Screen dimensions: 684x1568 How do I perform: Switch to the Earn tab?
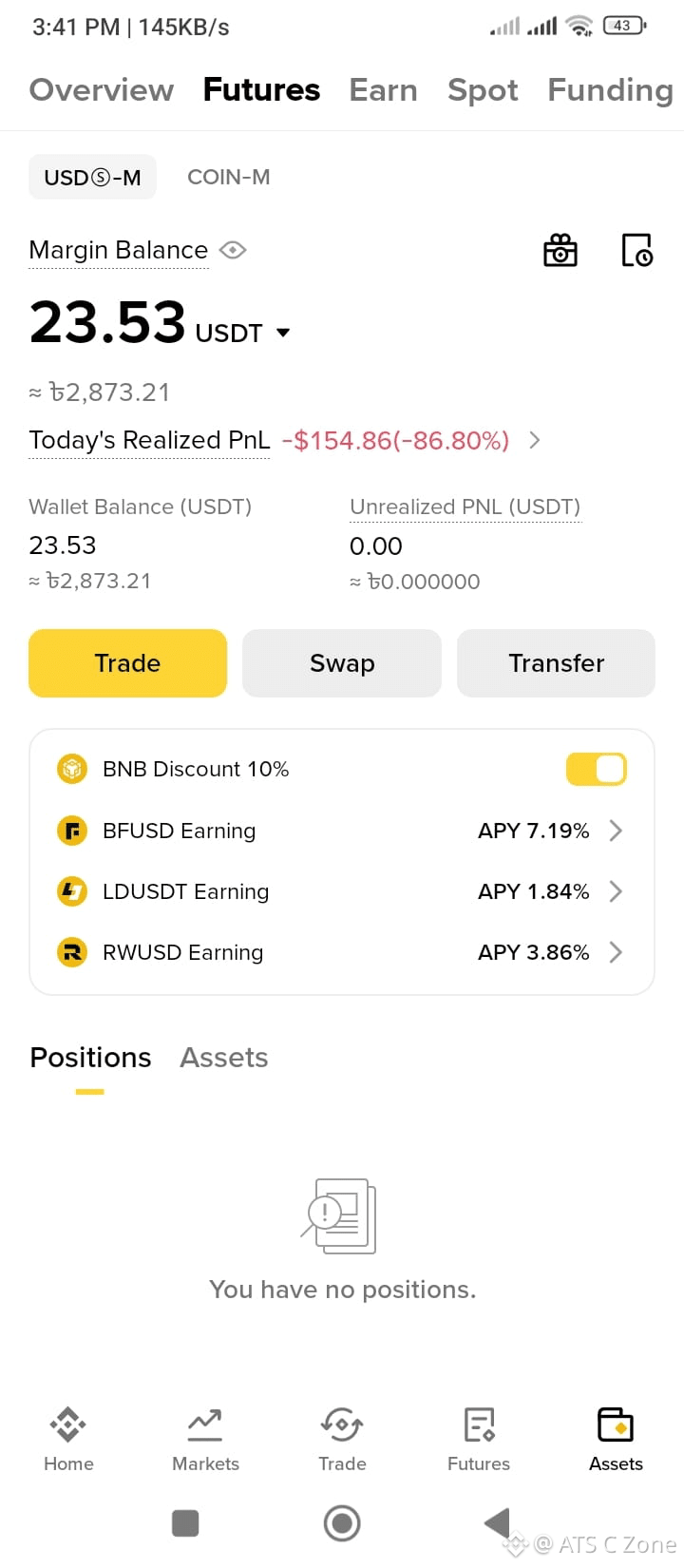[383, 90]
